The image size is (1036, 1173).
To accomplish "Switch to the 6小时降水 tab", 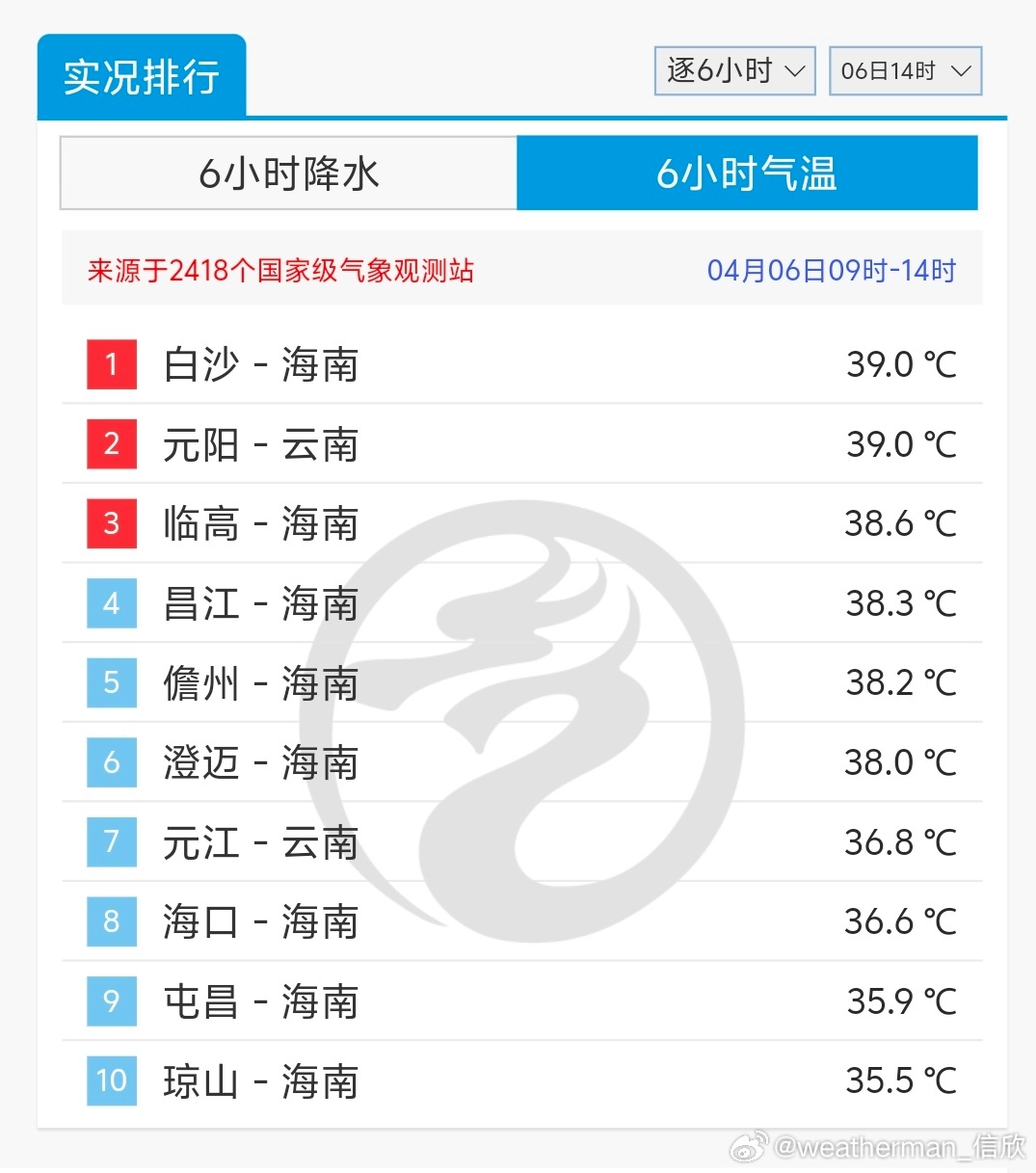I will pos(287,173).
